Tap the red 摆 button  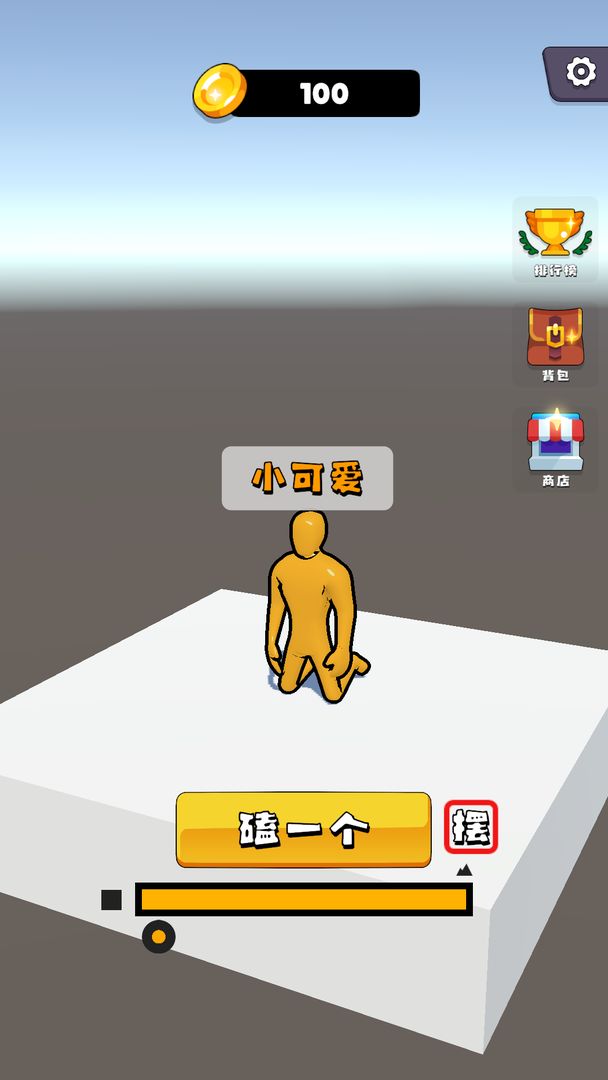click(x=470, y=827)
